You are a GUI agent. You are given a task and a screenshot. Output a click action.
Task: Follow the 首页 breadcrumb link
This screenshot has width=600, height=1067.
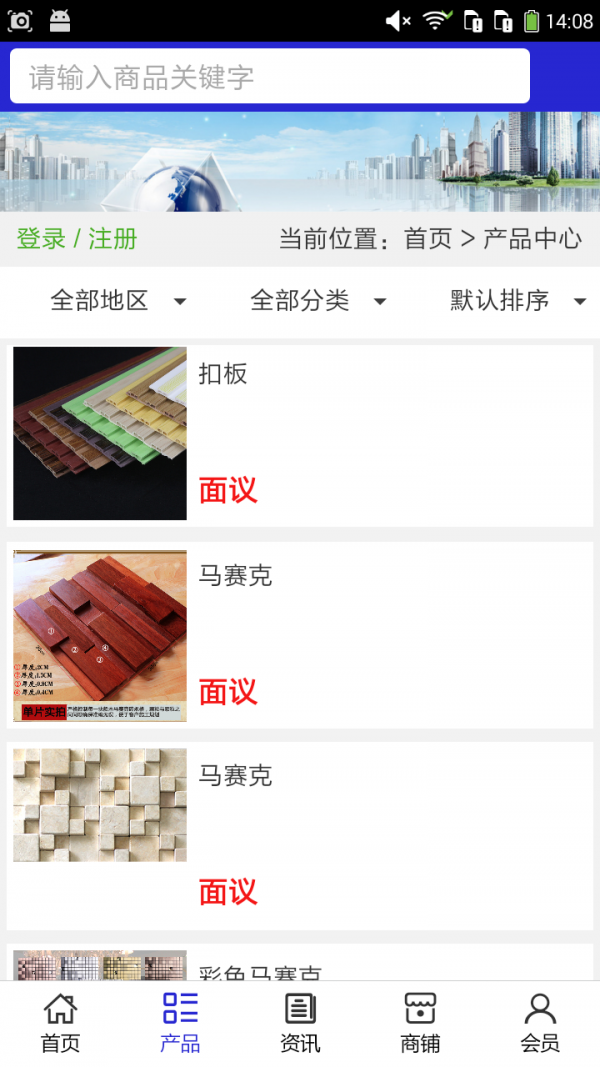(x=428, y=239)
